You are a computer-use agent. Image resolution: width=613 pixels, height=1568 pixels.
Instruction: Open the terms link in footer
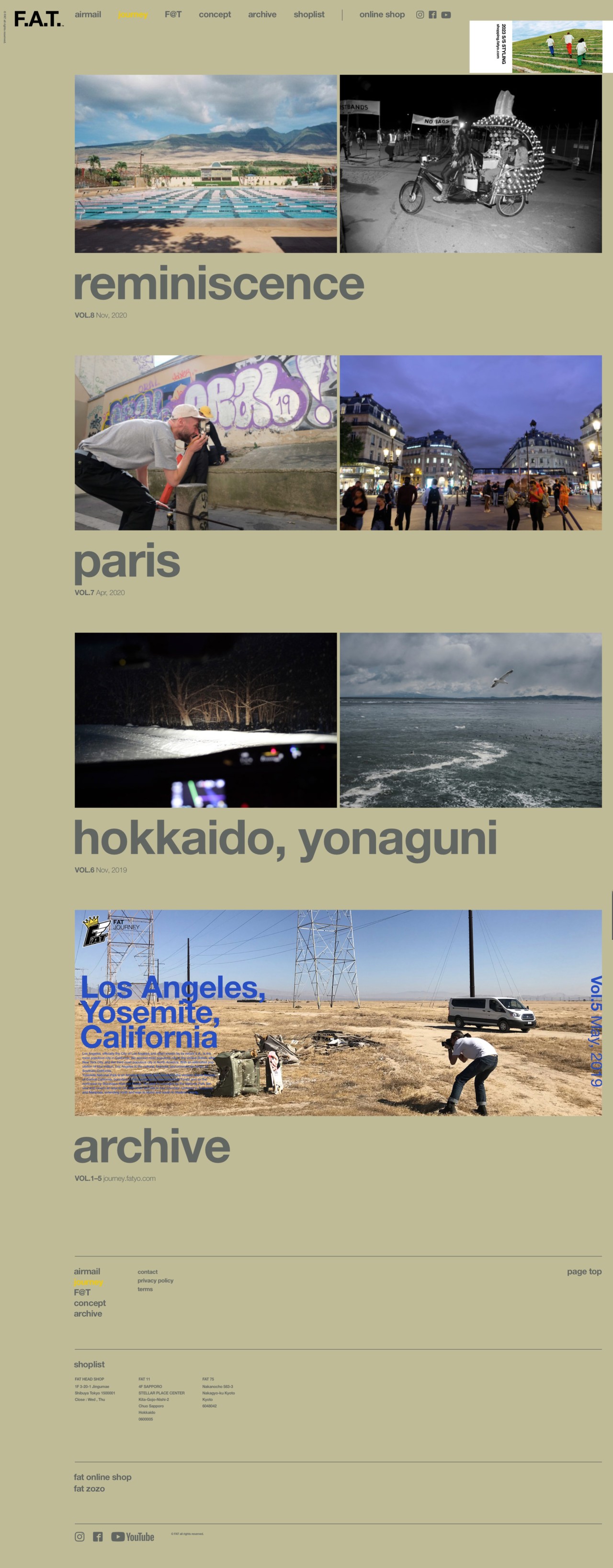click(145, 1289)
